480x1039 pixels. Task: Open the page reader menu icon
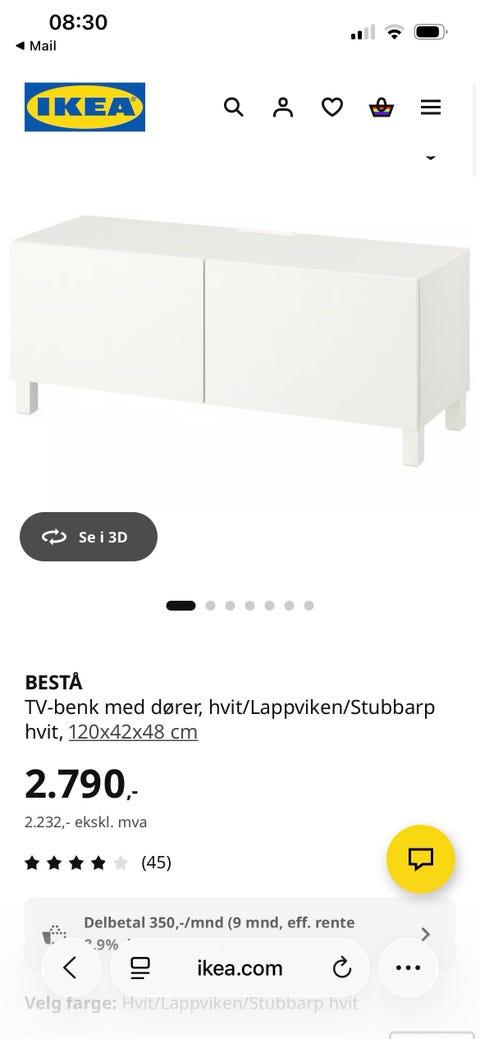(x=140, y=968)
